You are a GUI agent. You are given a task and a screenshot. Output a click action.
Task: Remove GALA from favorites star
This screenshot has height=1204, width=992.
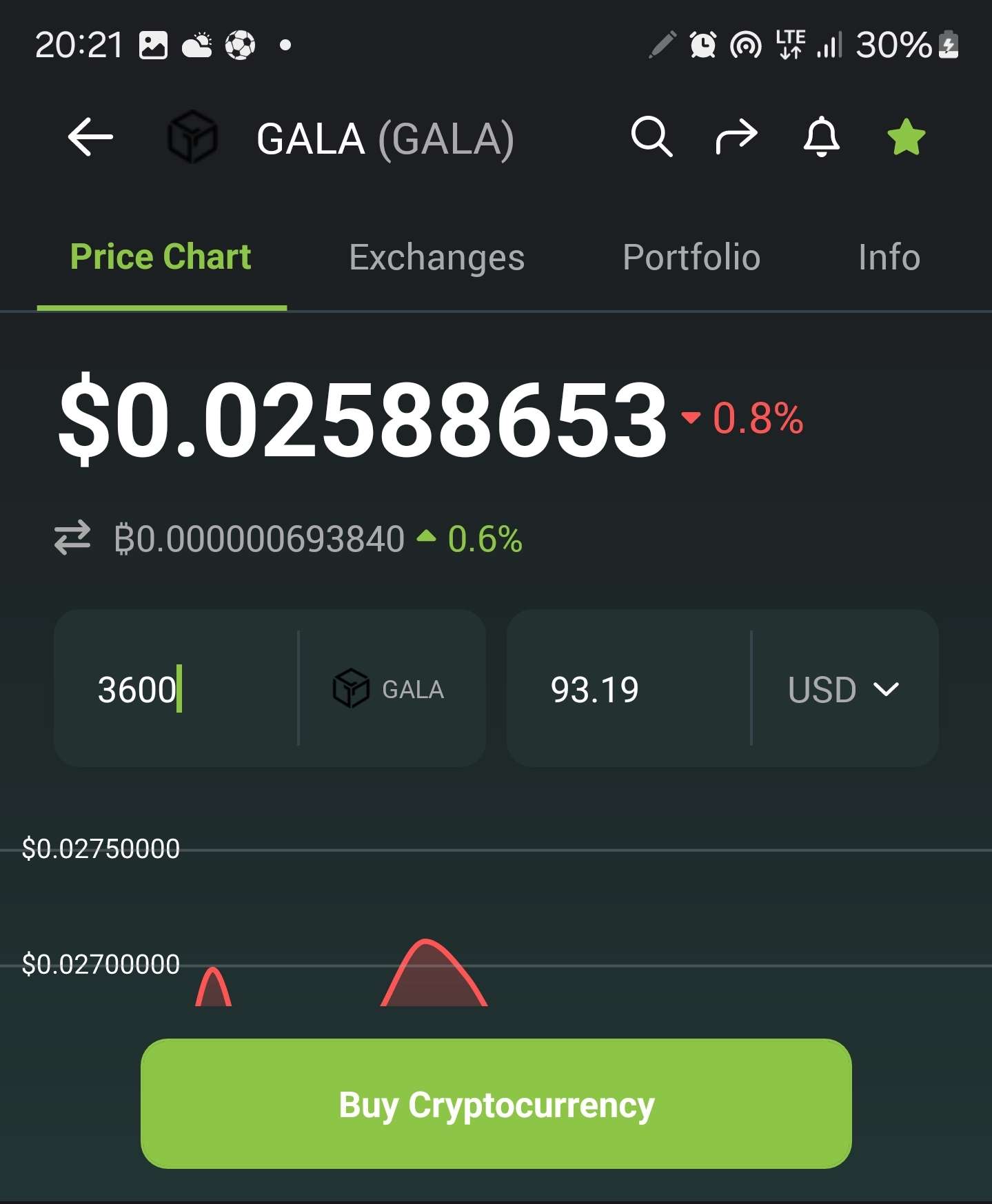point(906,137)
